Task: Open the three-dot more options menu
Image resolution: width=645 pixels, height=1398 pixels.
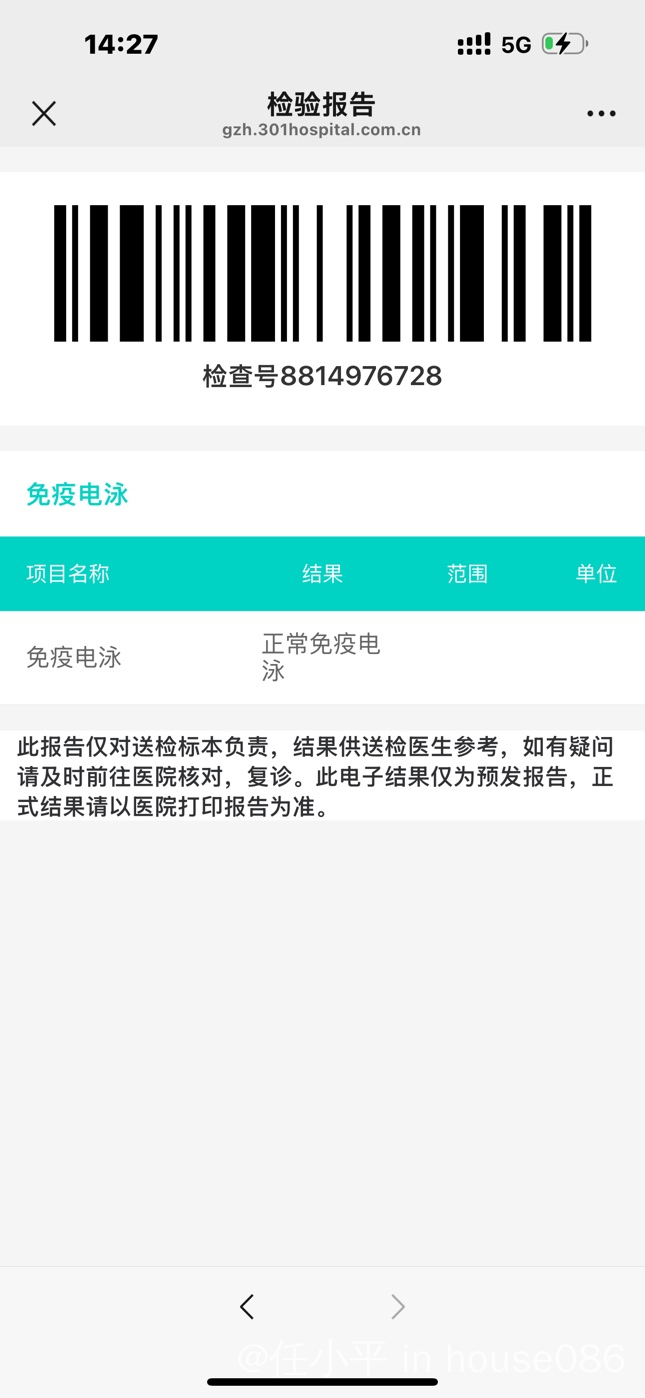Action: tap(601, 113)
